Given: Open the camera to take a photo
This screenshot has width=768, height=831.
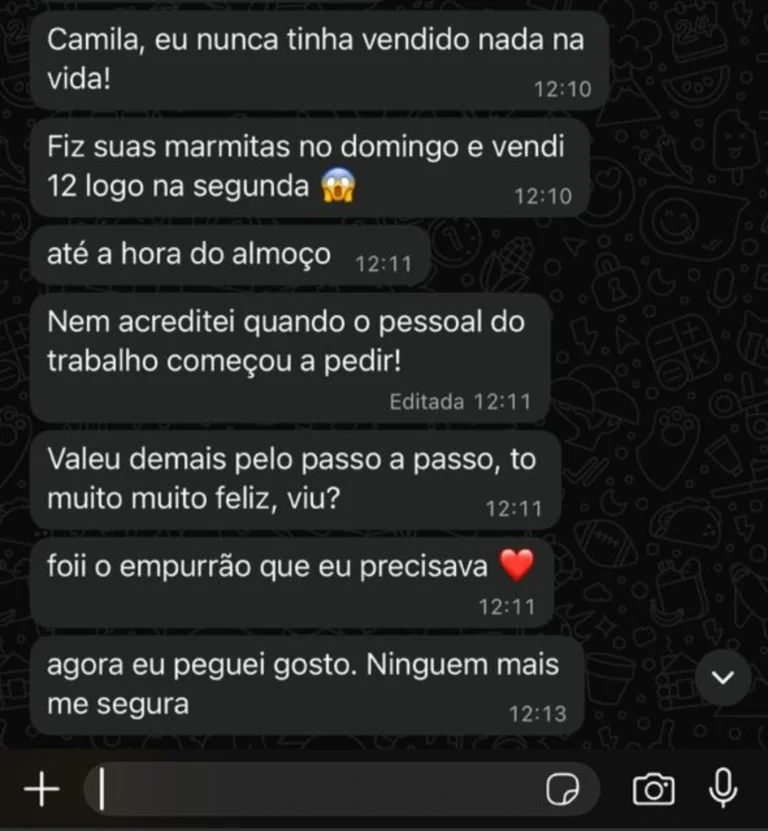Looking at the screenshot, I should click(x=653, y=790).
